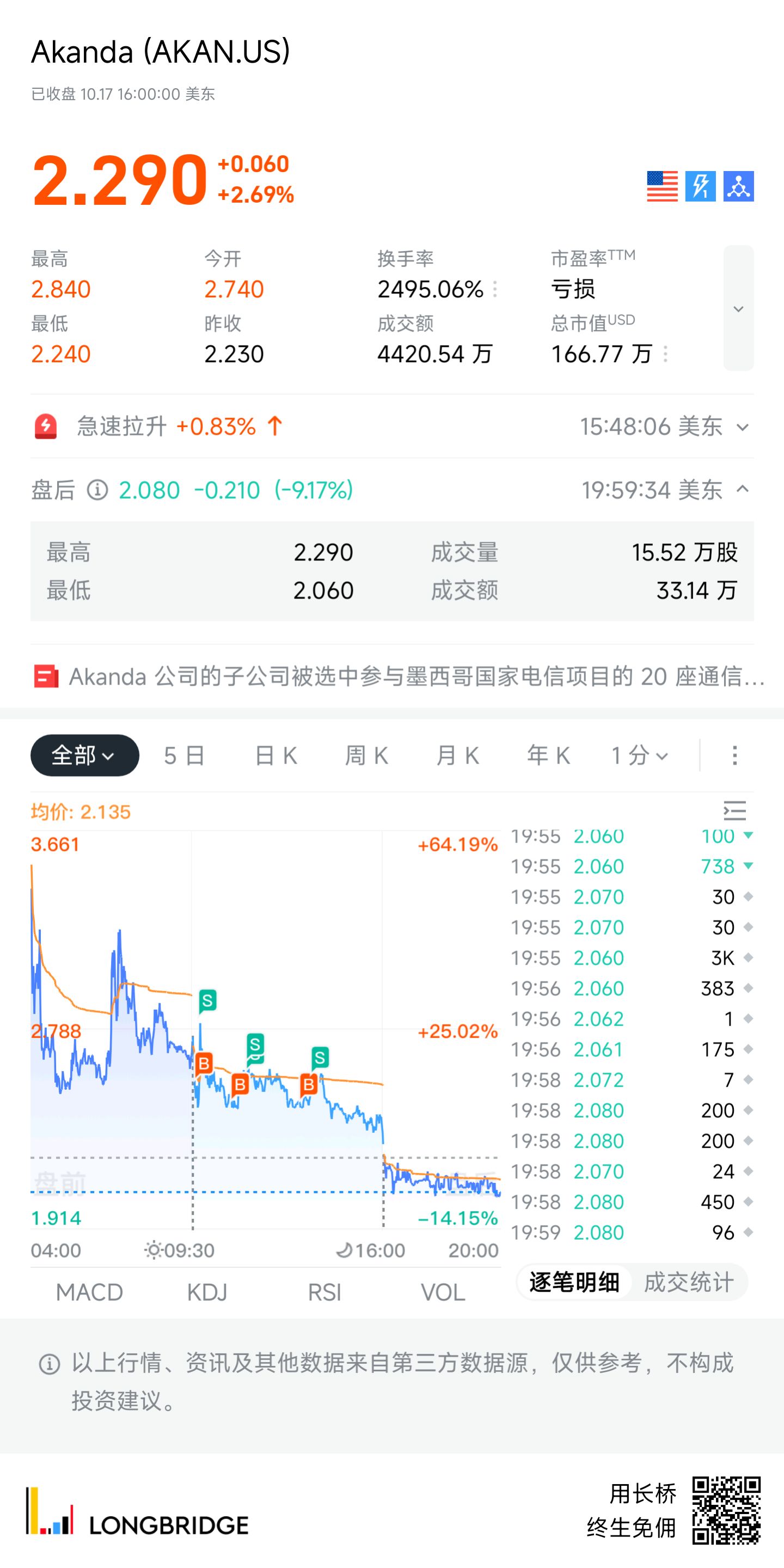Show the KDJ indicator
Image resolution: width=784 pixels, height=1568 pixels.
click(x=207, y=1292)
